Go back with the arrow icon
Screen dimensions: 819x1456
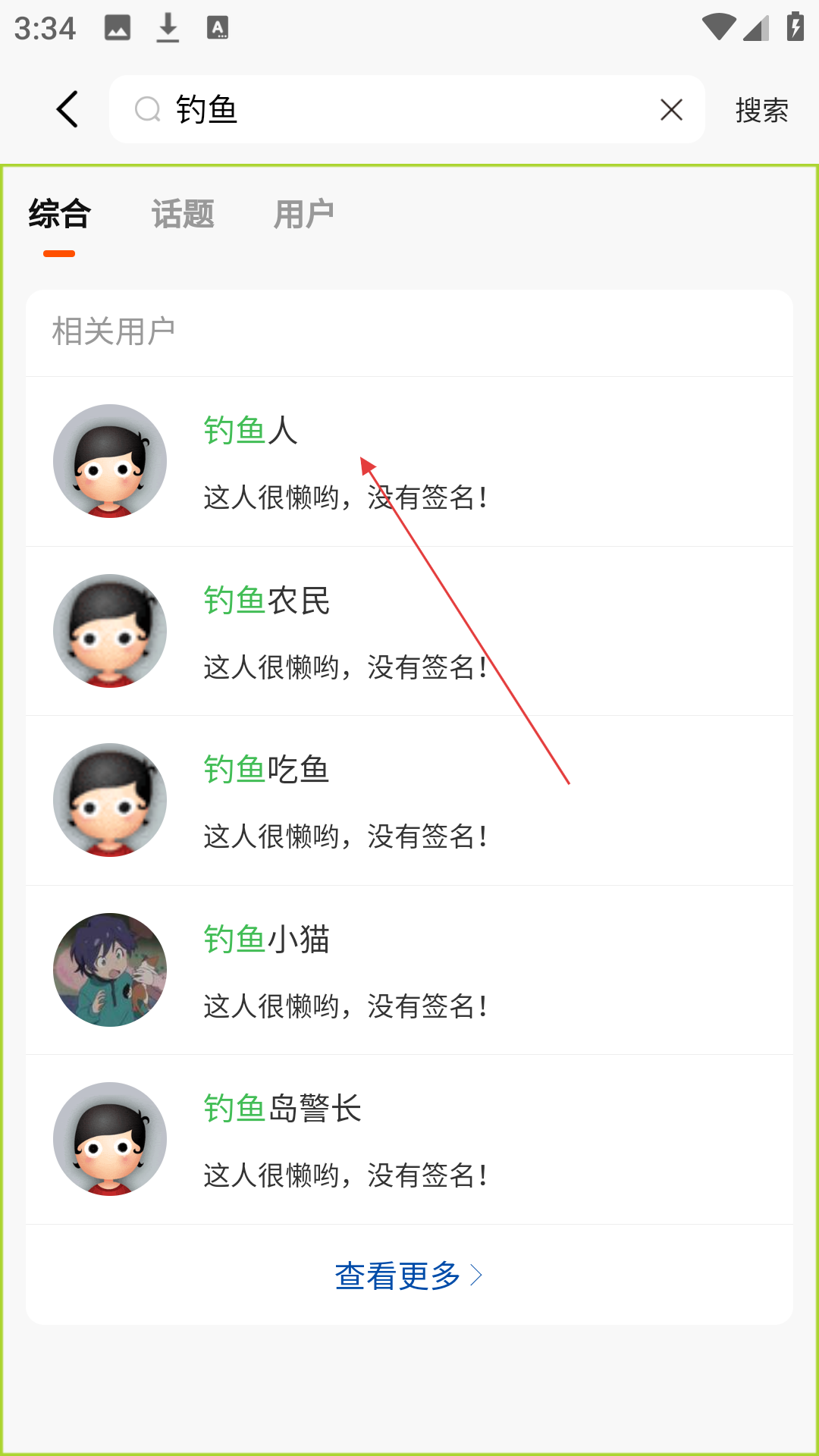pos(67,109)
